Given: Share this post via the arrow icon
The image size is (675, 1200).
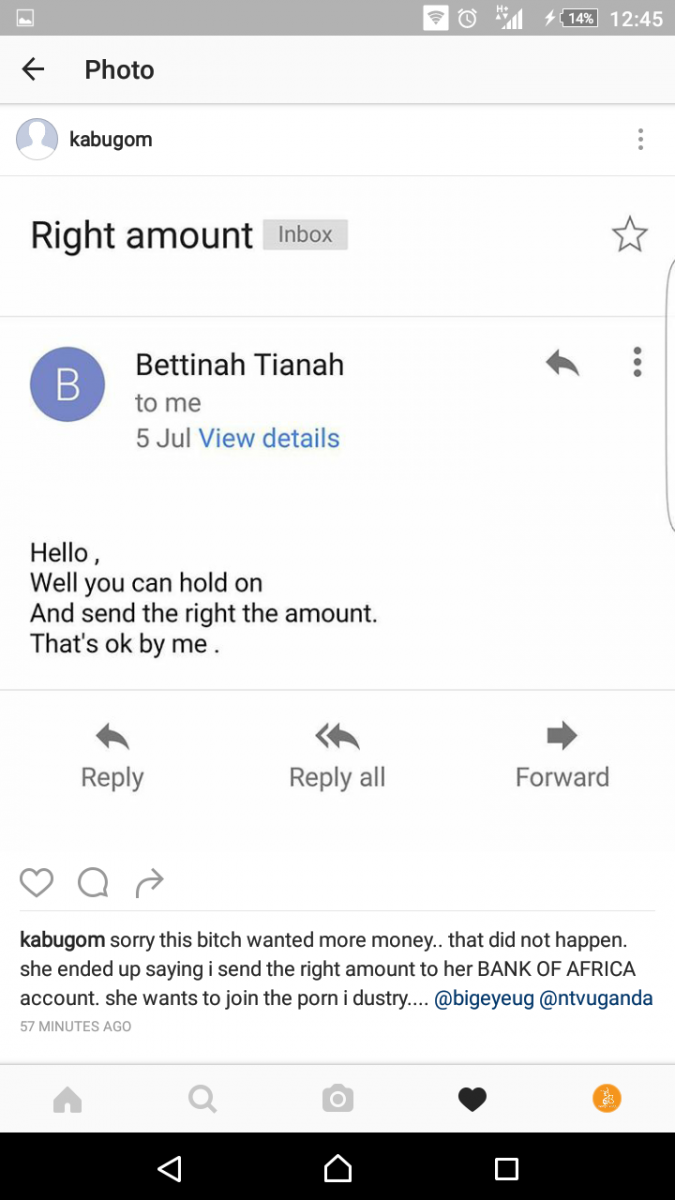Looking at the screenshot, I should point(149,882).
